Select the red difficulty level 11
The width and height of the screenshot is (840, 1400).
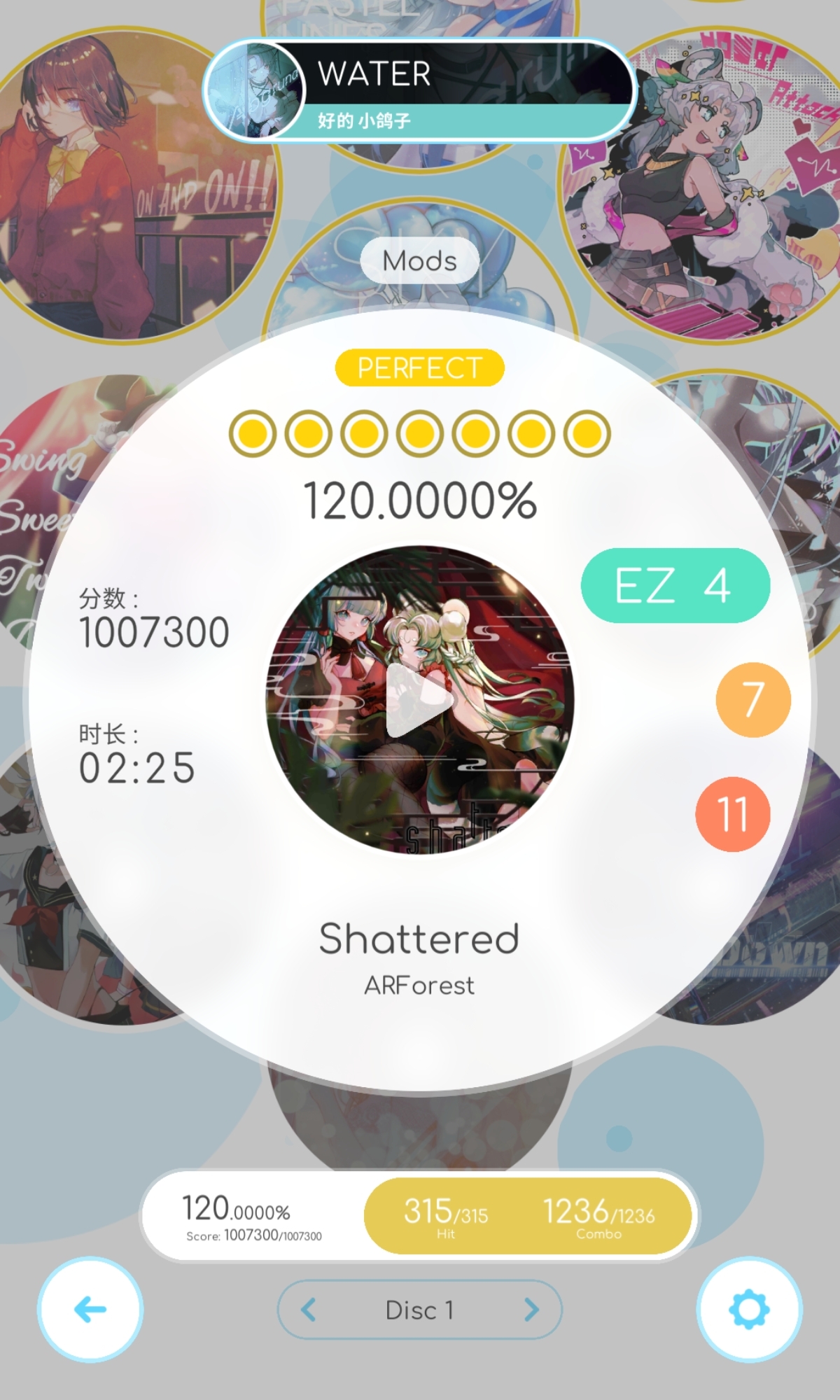(732, 814)
